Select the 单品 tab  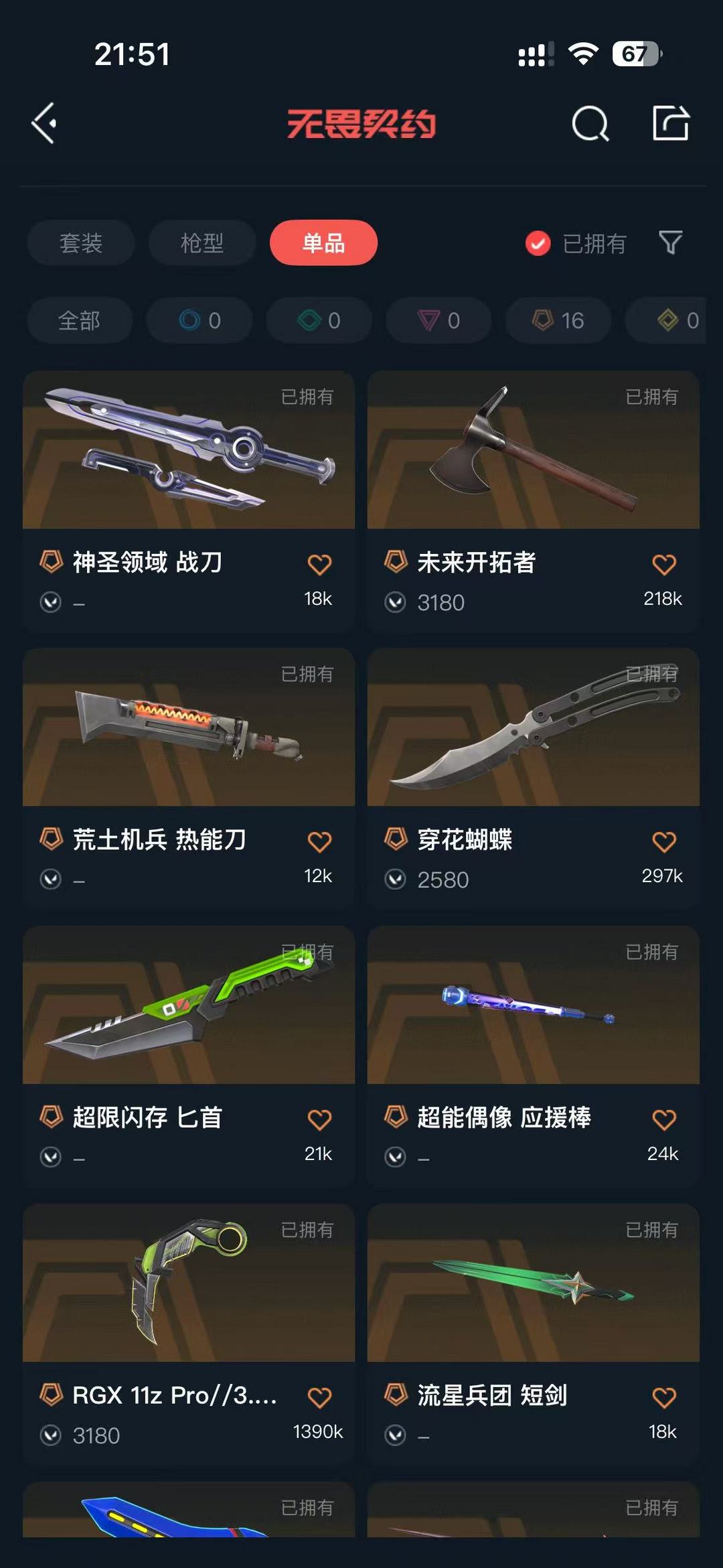[323, 242]
